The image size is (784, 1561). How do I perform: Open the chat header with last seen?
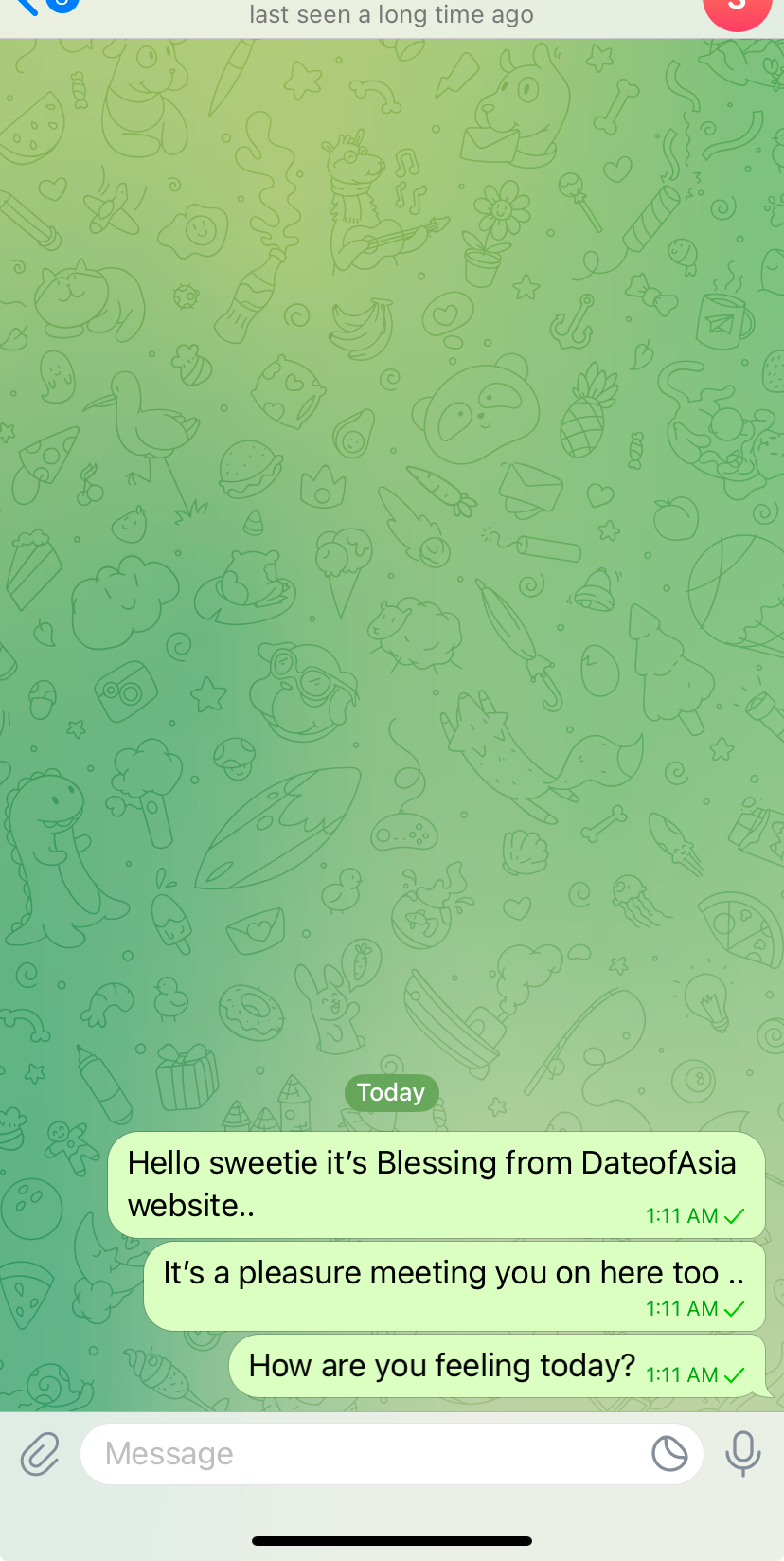pos(391,14)
